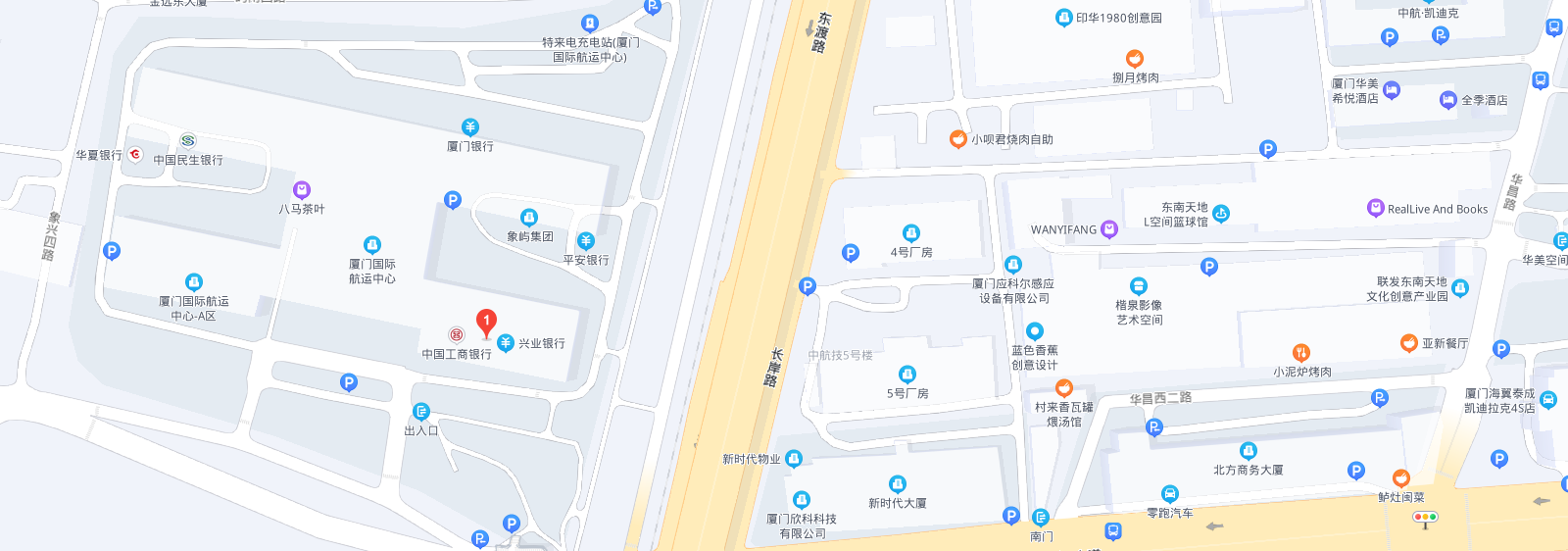Select 平安银行 point of interest
Screen dimensions: 1568x551
point(586,241)
